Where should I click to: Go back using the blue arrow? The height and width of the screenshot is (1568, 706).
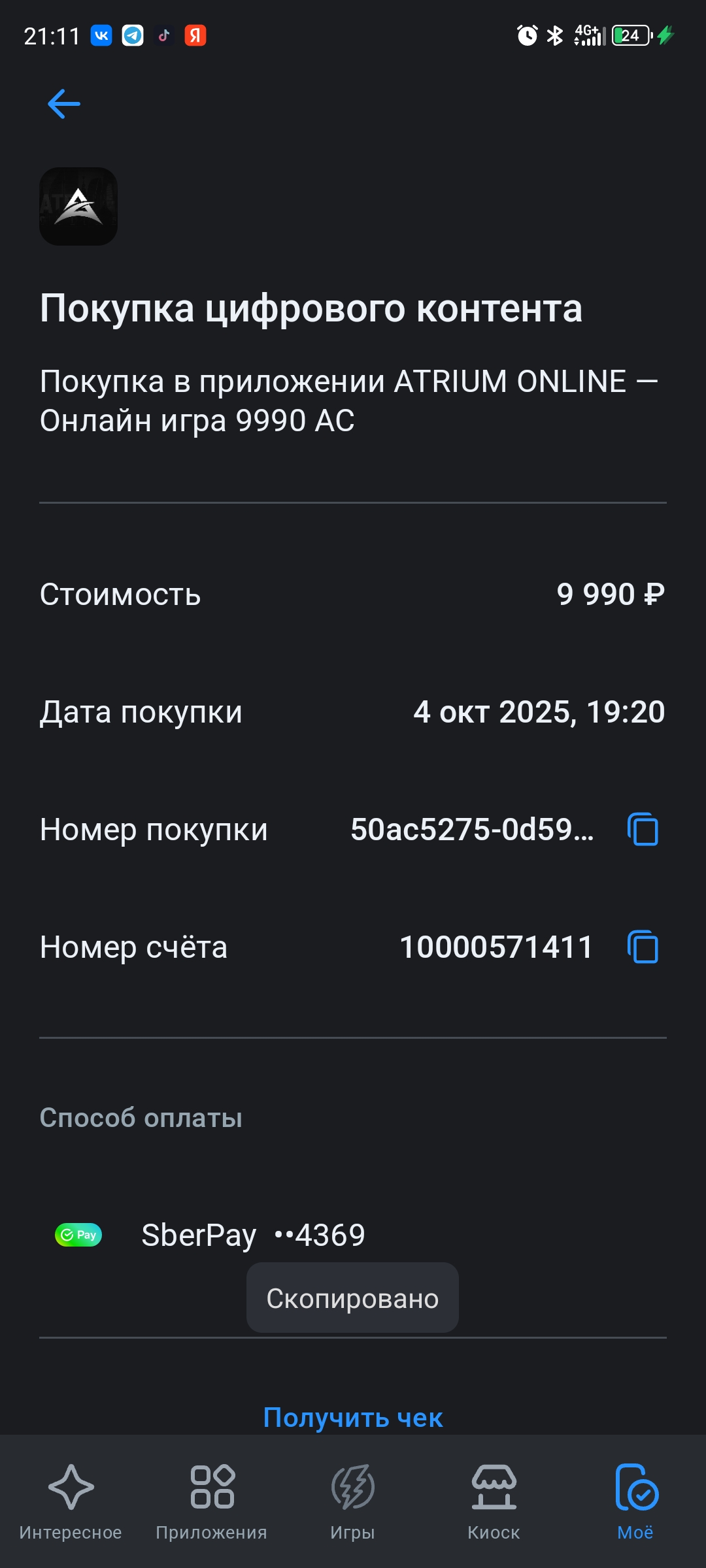pyautogui.click(x=64, y=104)
